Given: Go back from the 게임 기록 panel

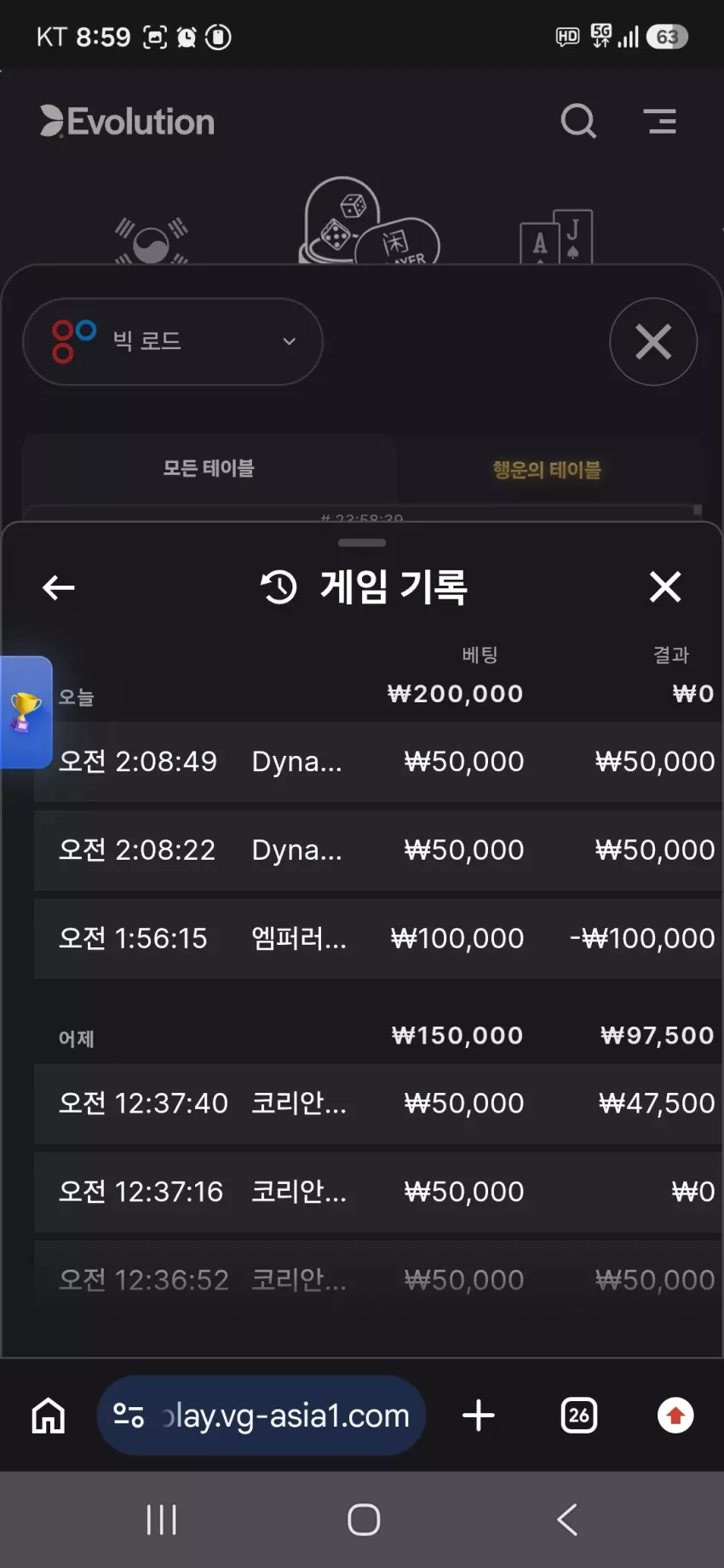Looking at the screenshot, I should [59, 587].
